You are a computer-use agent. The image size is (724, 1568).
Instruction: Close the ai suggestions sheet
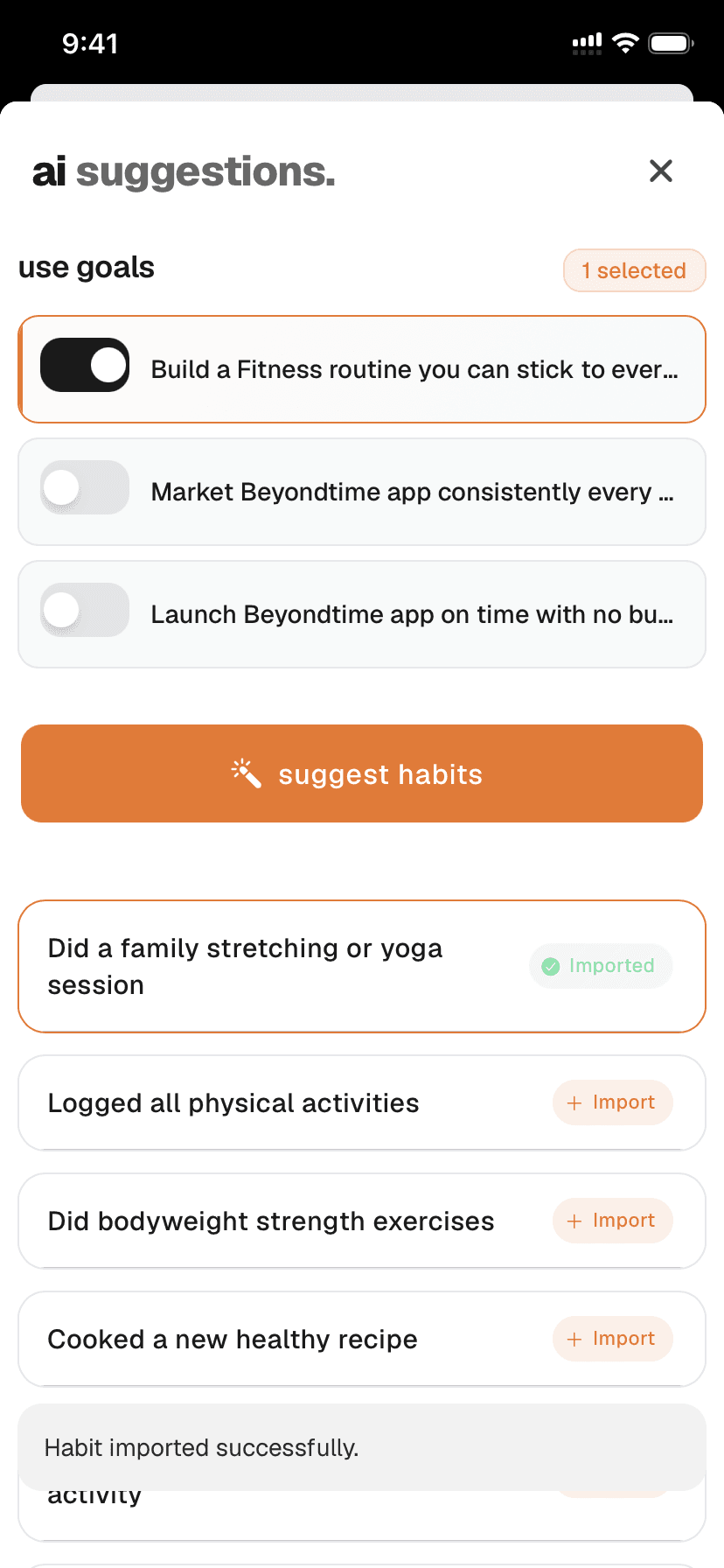661,171
